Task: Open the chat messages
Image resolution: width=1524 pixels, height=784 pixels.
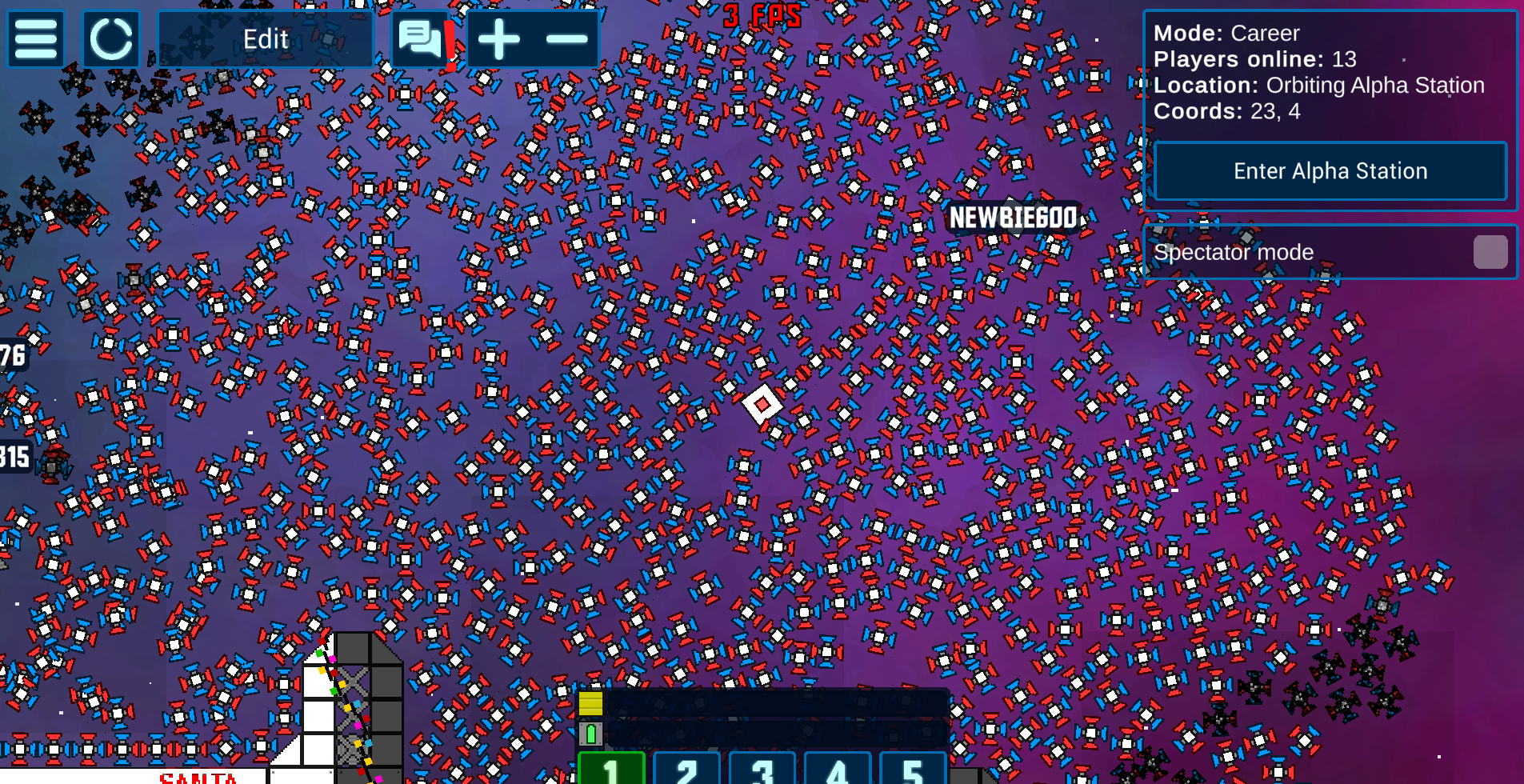Action: (421, 38)
